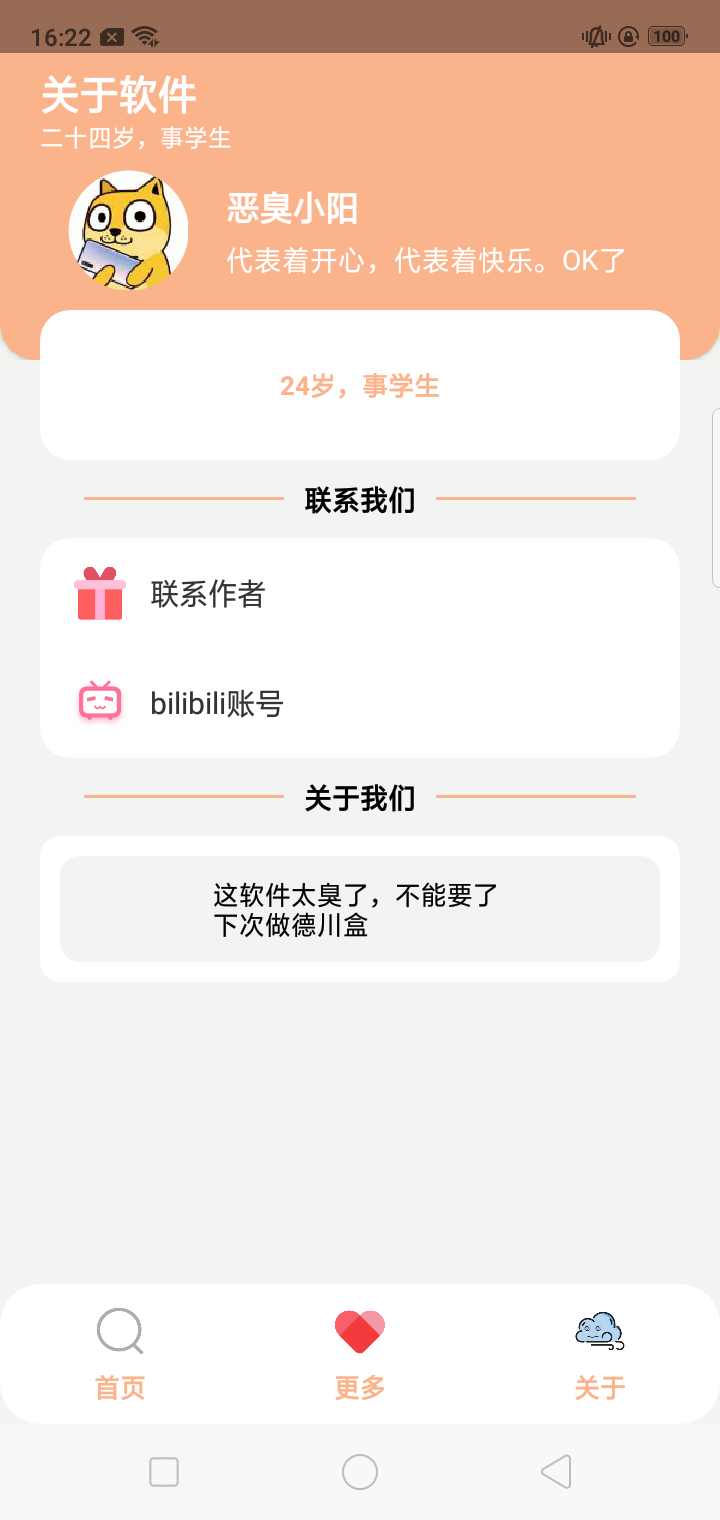Select the cloud icon above 关于
Viewport: 720px width, 1520px height.
598,1330
